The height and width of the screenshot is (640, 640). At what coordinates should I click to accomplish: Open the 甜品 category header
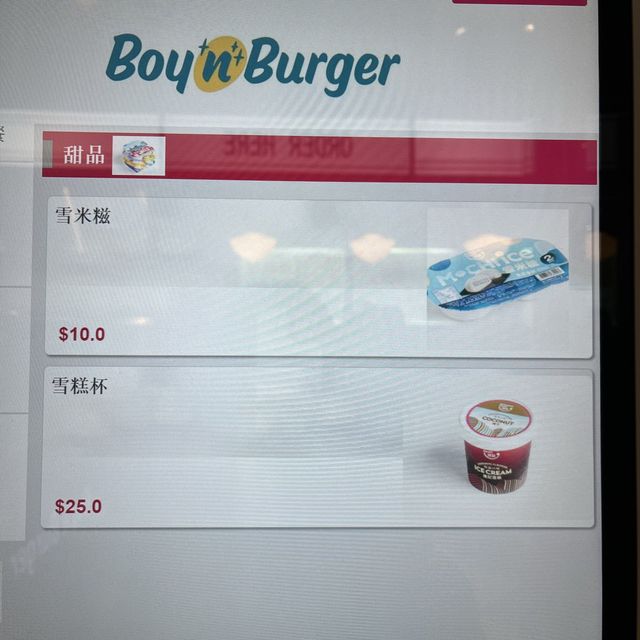click(x=320, y=158)
